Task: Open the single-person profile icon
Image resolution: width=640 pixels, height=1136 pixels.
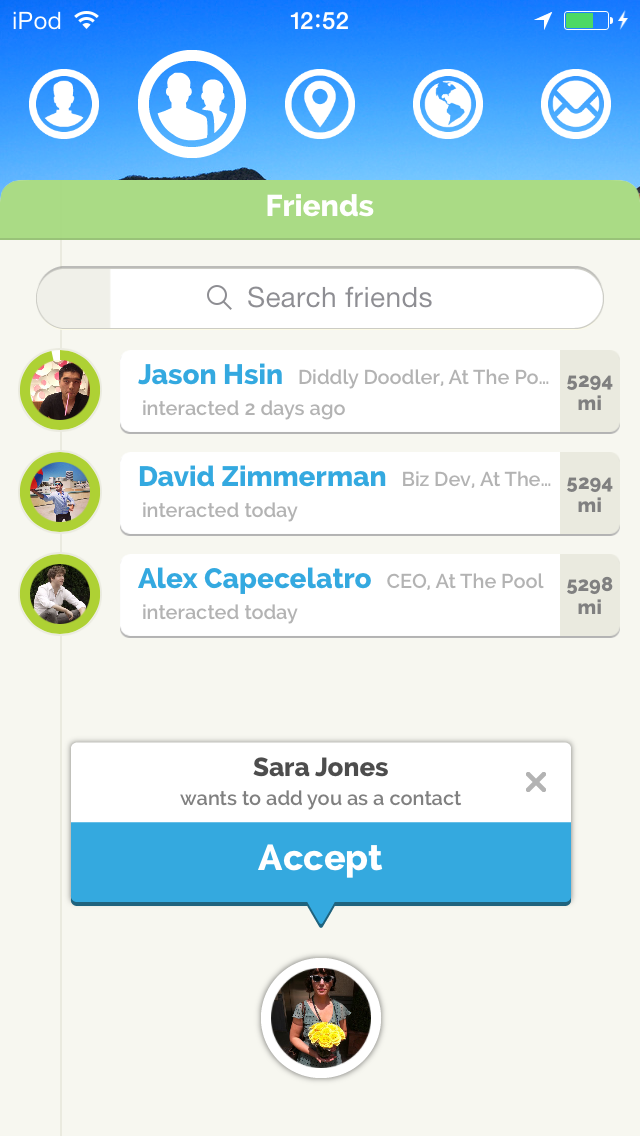Action: pos(64,104)
